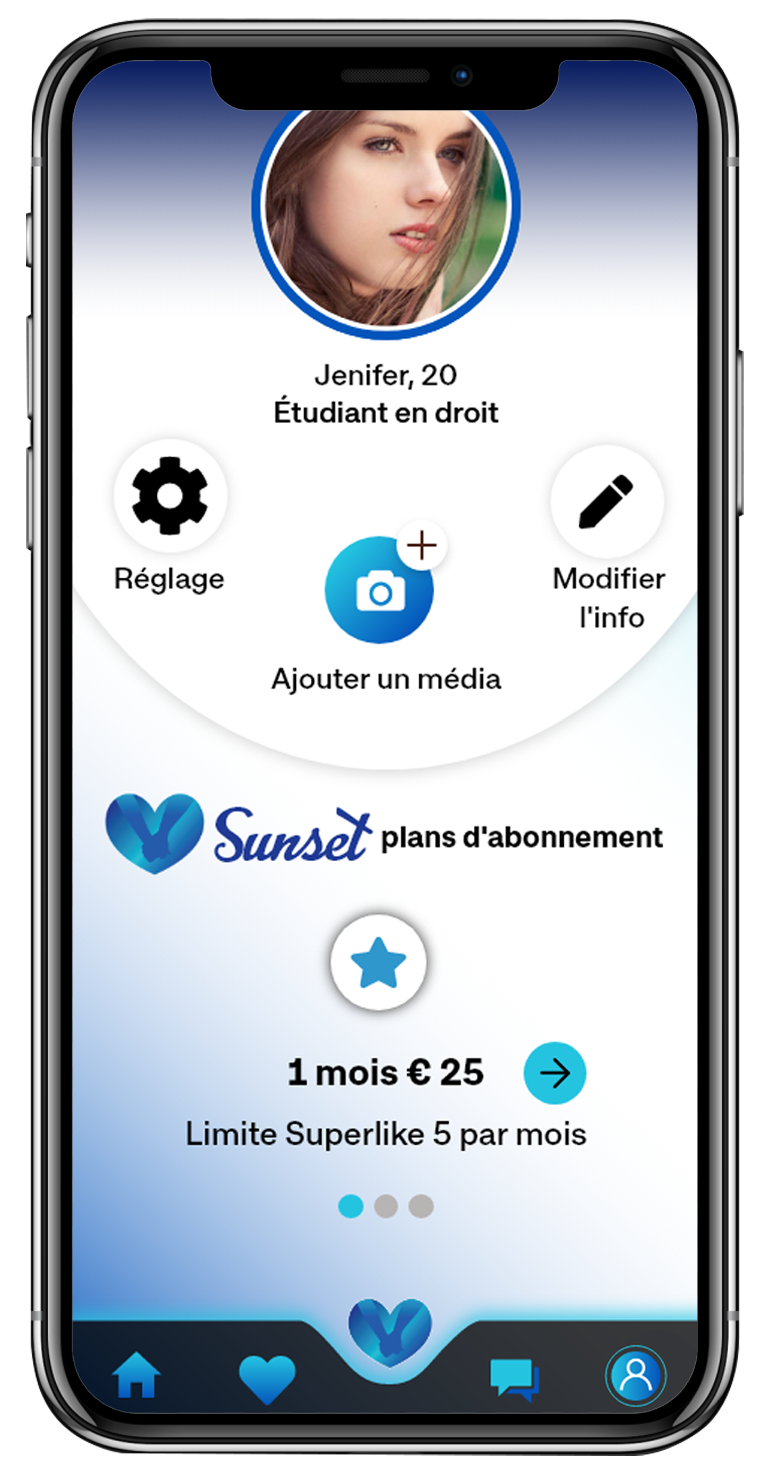Switch to the profile tab
The width and height of the screenshot is (778, 1474).
636,1377
